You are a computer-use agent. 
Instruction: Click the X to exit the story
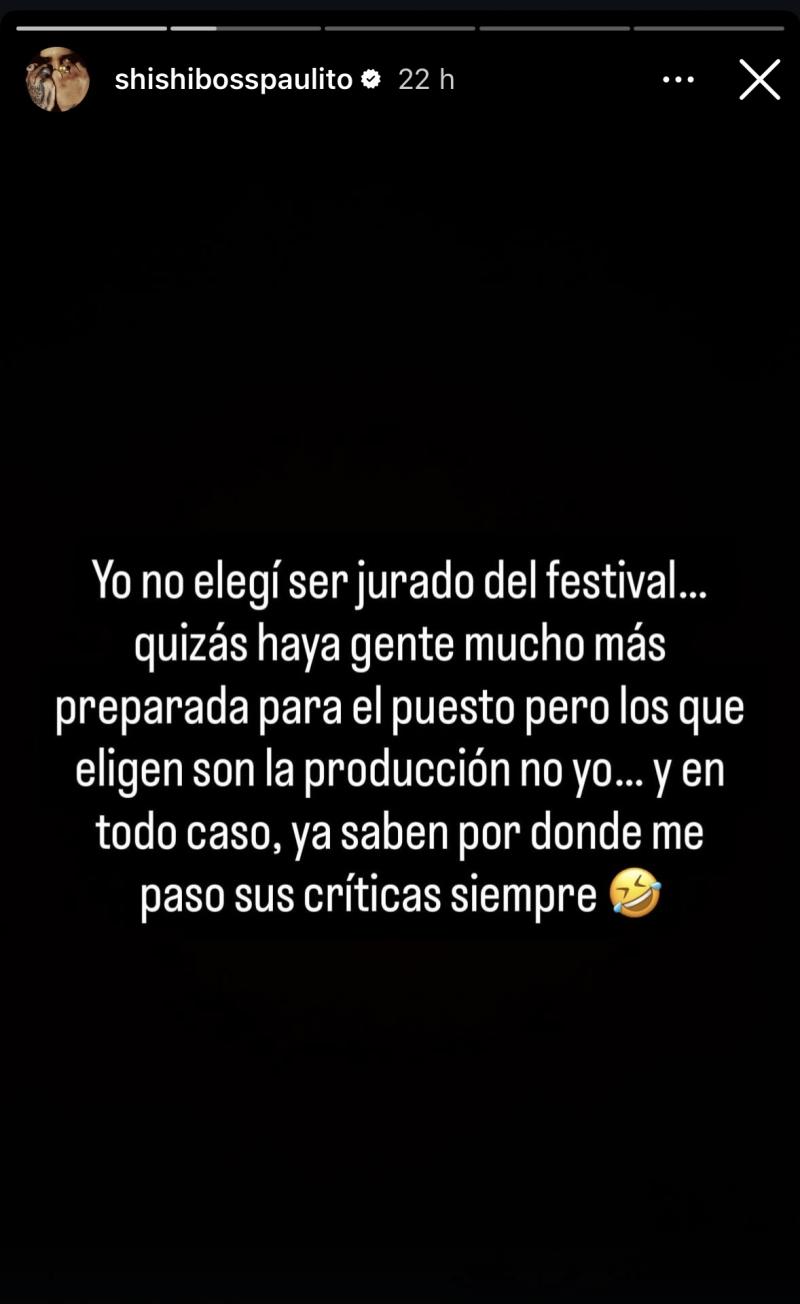pyautogui.click(x=759, y=81)
